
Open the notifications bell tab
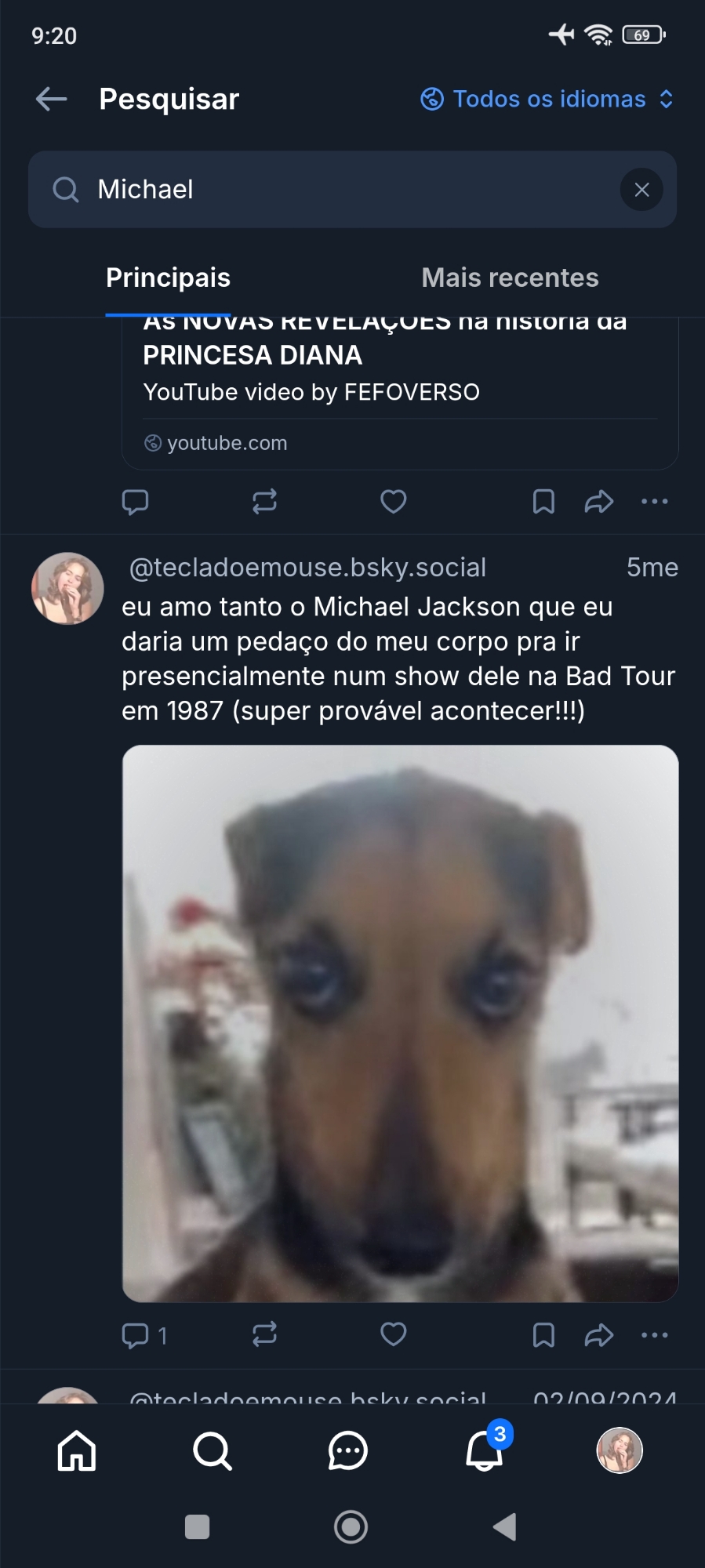click(x=485, y=1451)
